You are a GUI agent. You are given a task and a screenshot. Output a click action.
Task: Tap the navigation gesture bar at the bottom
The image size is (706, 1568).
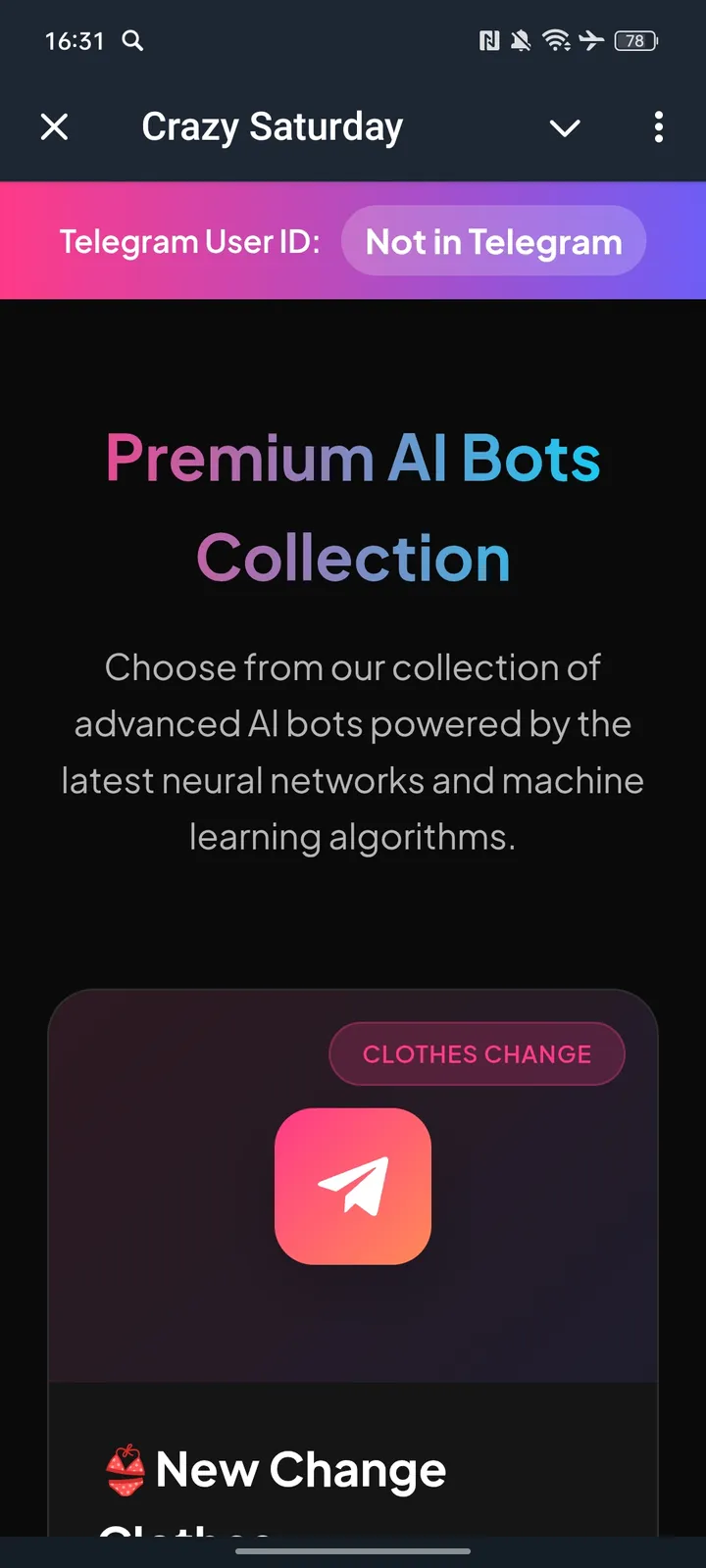[353, 1552]
